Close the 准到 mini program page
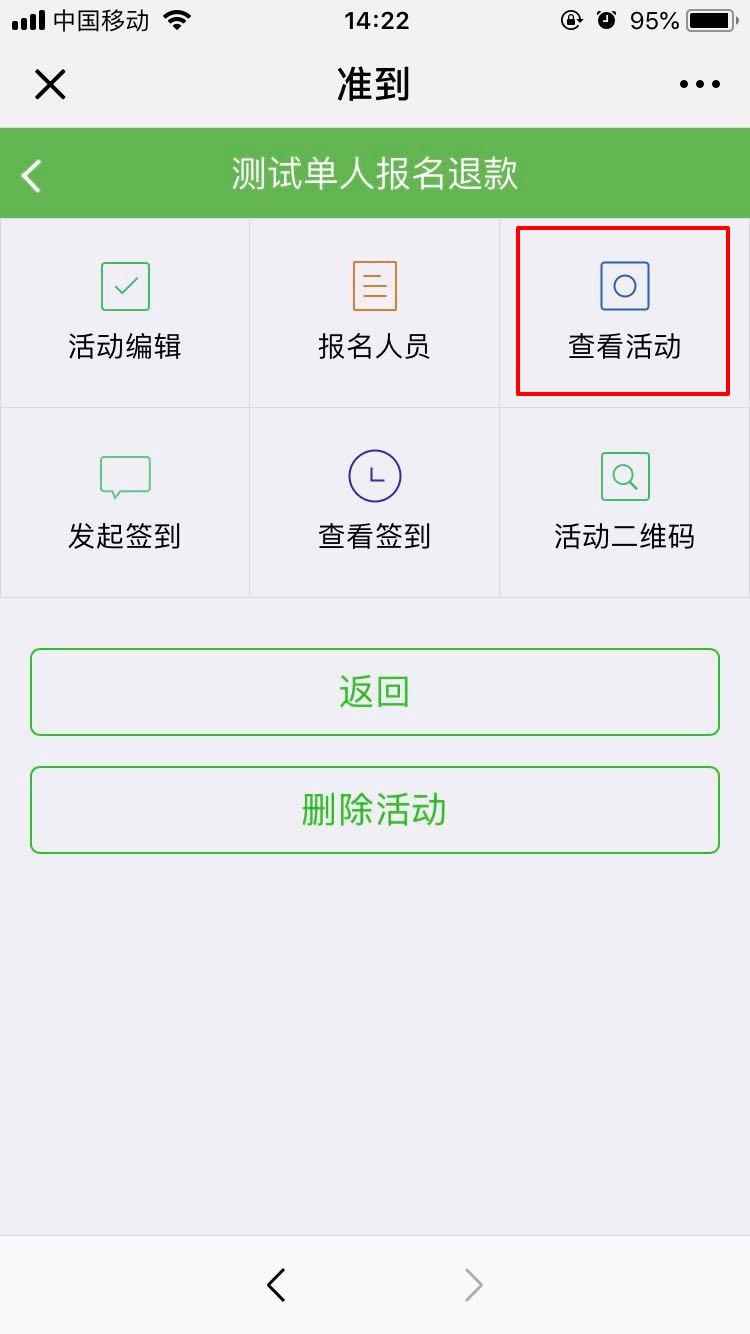 pyautogui.click(x=50, y=85)
